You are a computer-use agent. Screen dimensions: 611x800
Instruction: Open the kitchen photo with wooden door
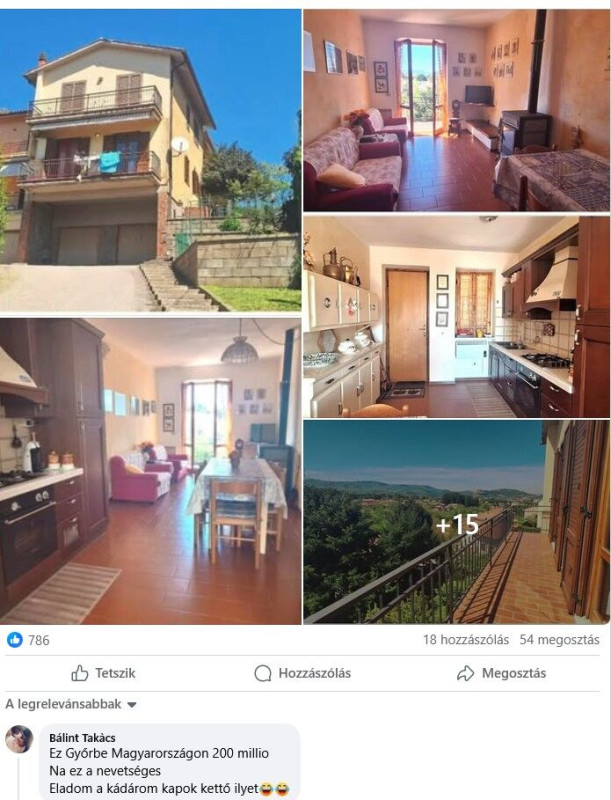(456, 315)
